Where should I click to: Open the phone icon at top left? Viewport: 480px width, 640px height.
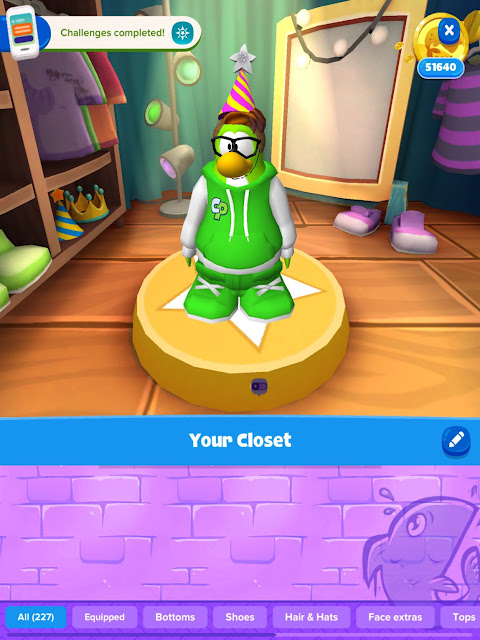[x=23, y=32]
